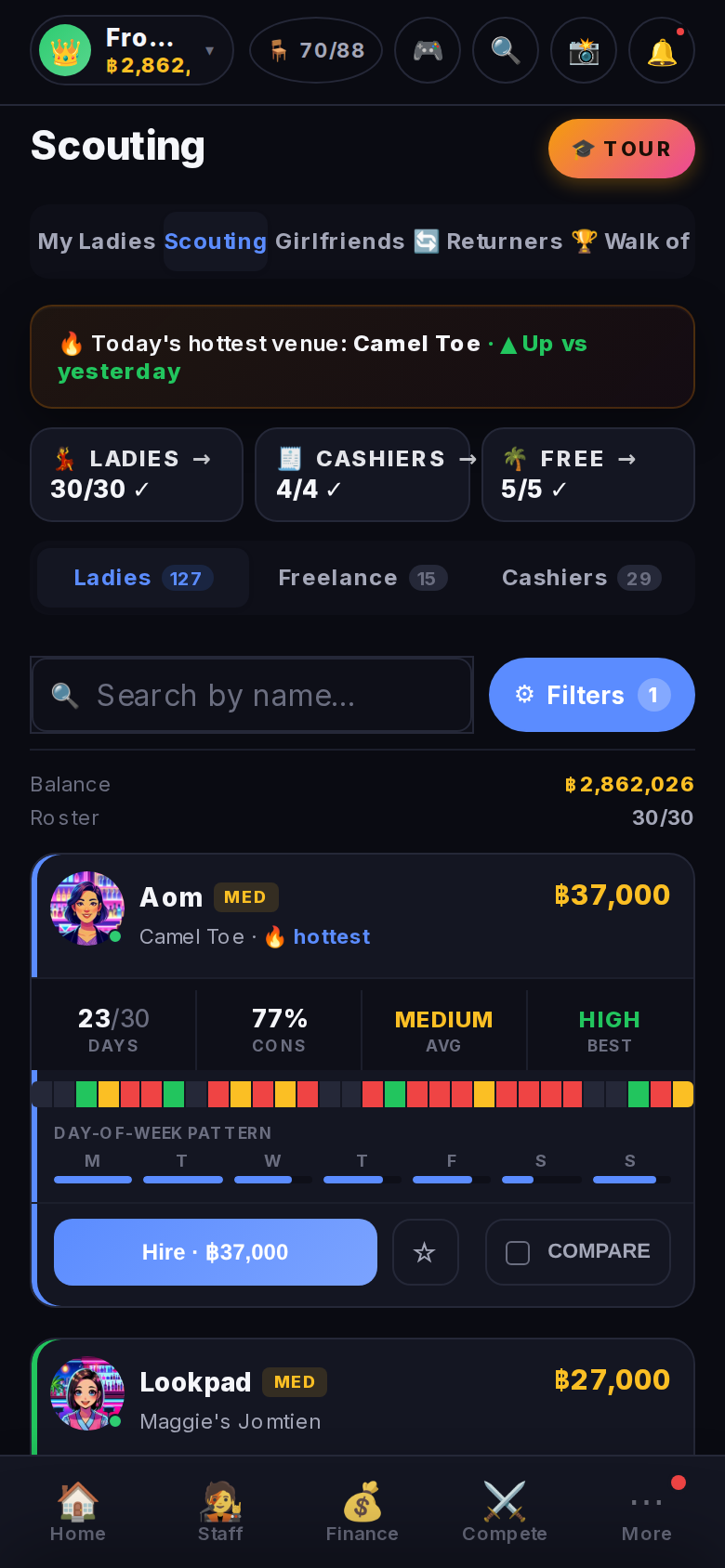Hire Aom for ฿37,000
The width and height of the screenshot is (725, 1568).
216,1252
